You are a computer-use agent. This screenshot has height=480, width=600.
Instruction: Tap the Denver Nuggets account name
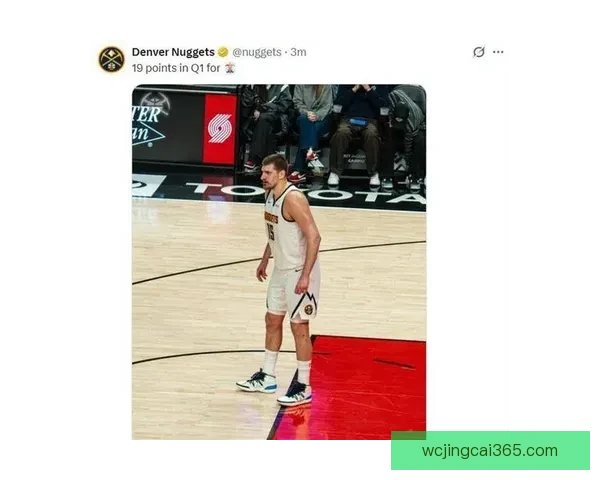pyautogui.click(x=173, y=52)
